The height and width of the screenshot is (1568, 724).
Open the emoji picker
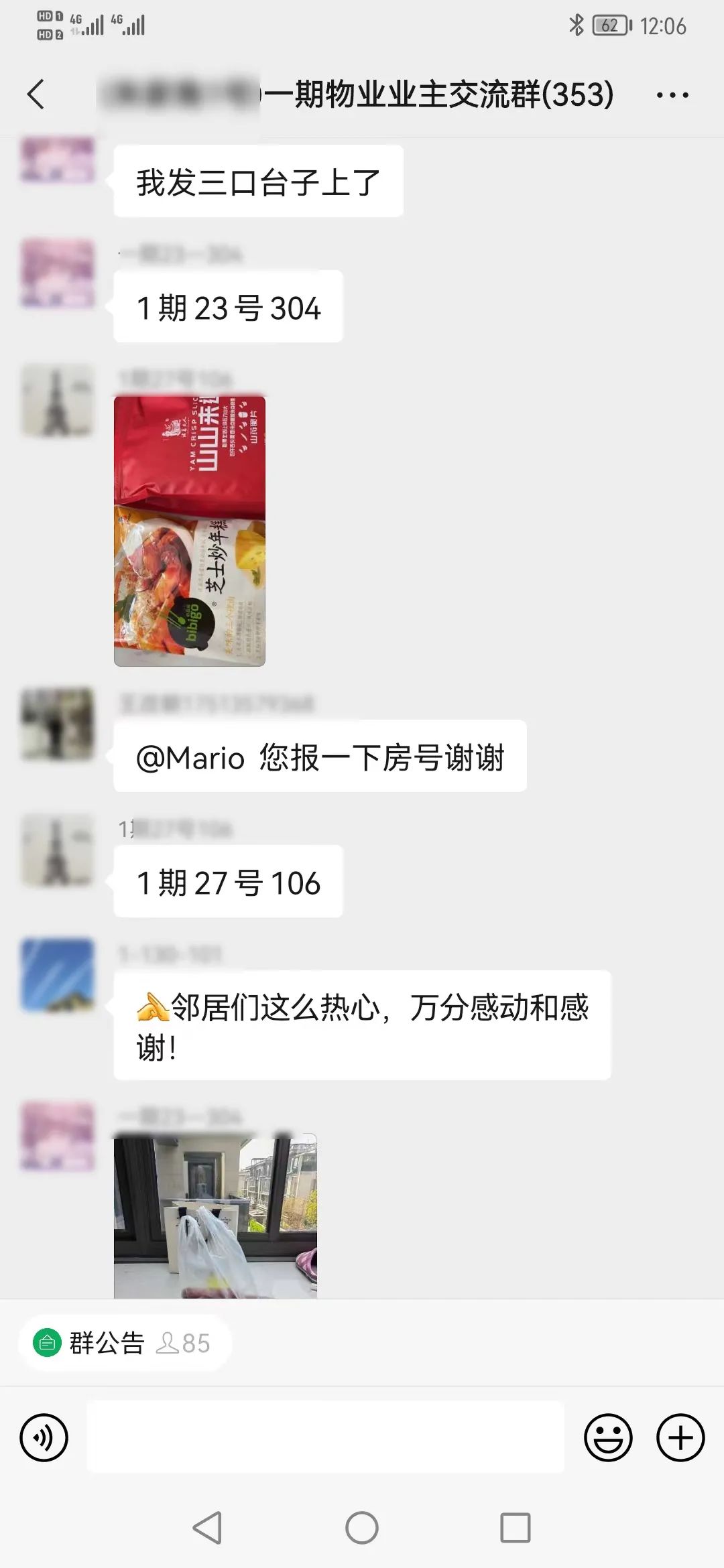[608, 1437]
